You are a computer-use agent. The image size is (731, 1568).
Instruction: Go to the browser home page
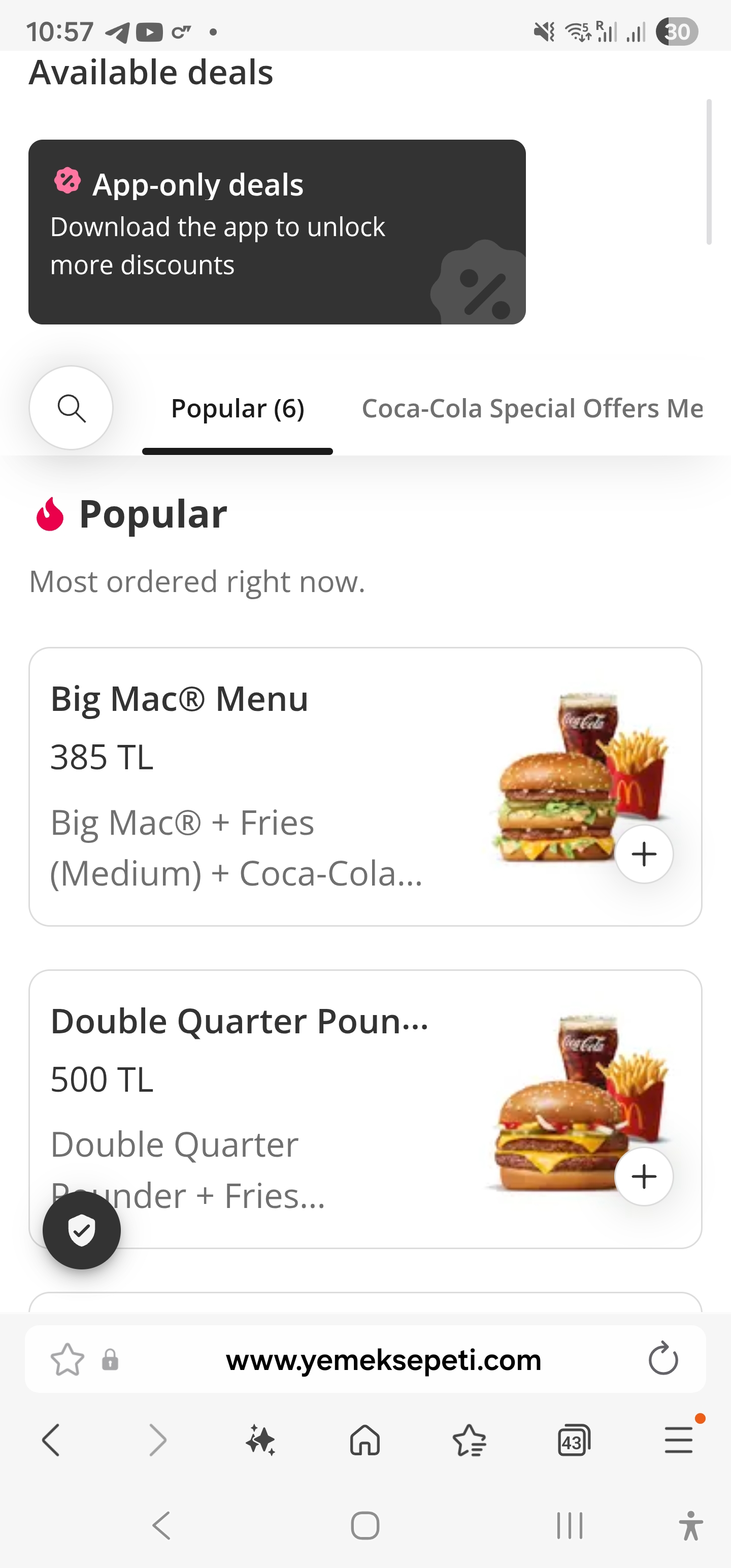click(x=365, y=1440)
